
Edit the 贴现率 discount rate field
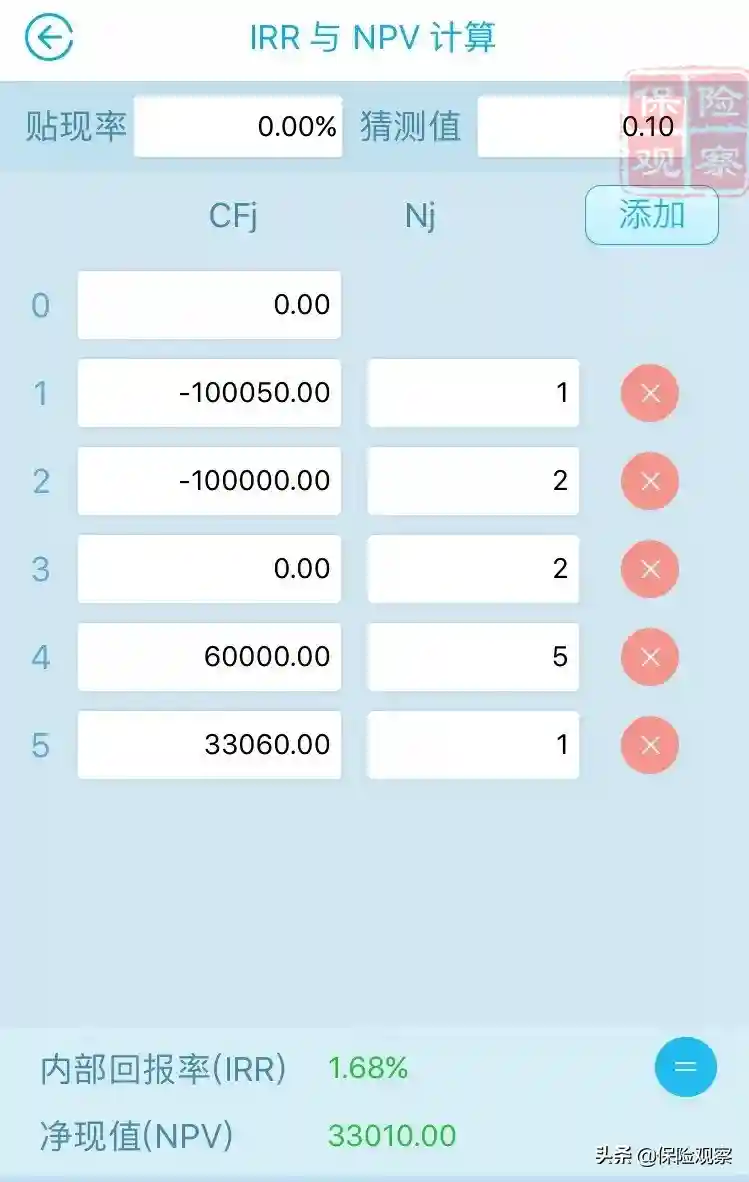238,127
